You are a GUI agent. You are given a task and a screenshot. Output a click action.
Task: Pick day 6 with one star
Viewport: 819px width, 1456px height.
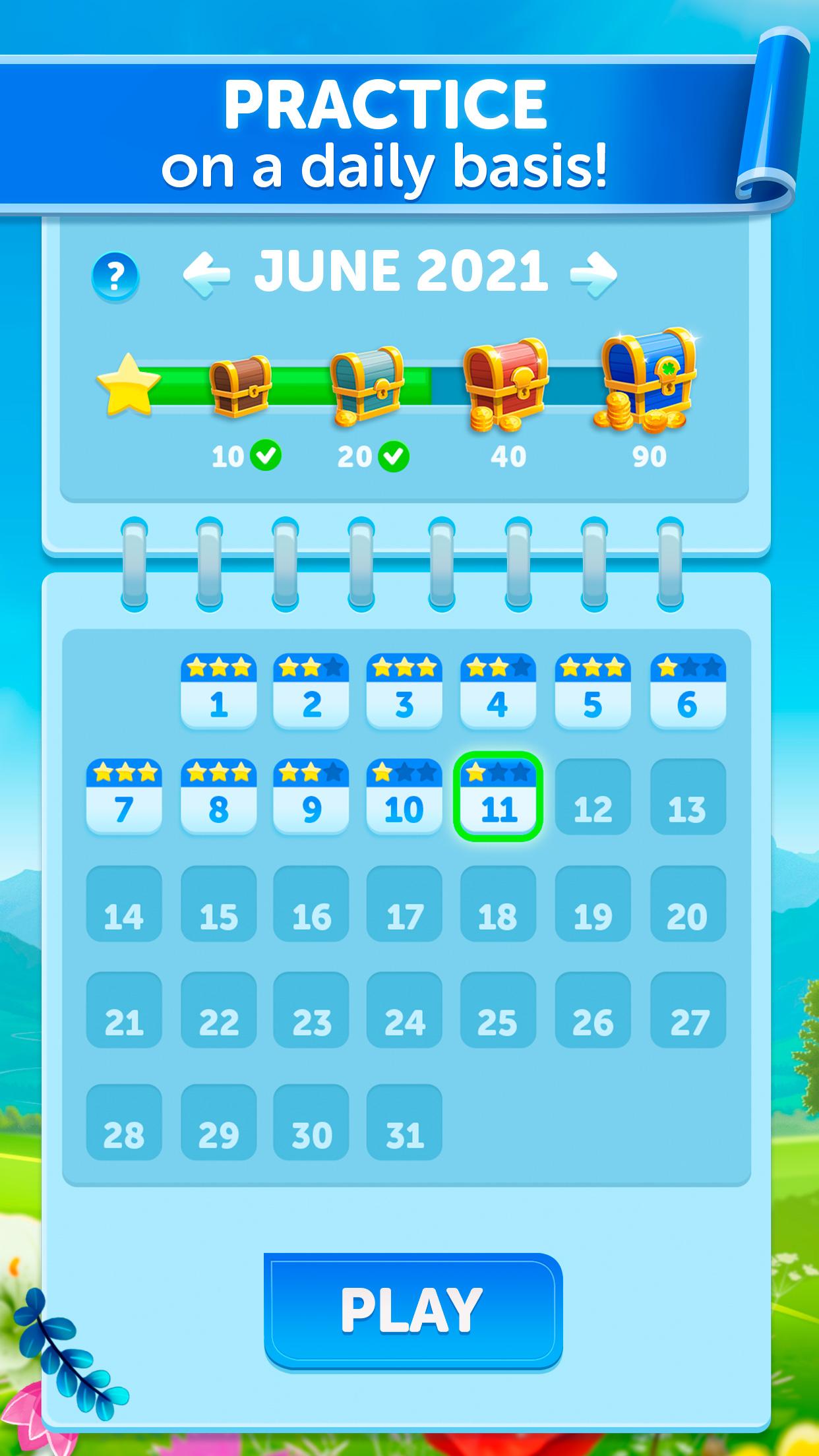[687, 692]
